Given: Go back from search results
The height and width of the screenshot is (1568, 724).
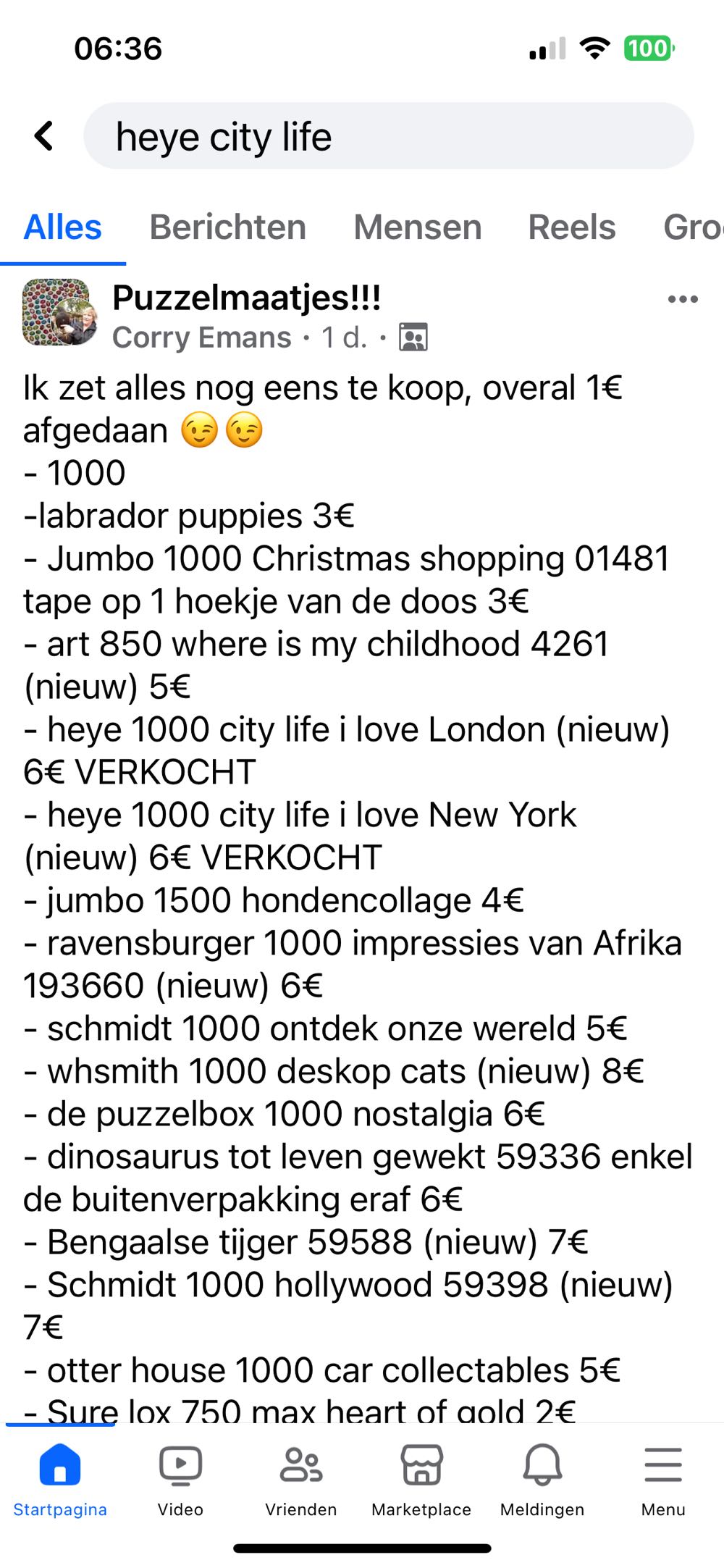Looking at the screenshot, I should 44,135.
